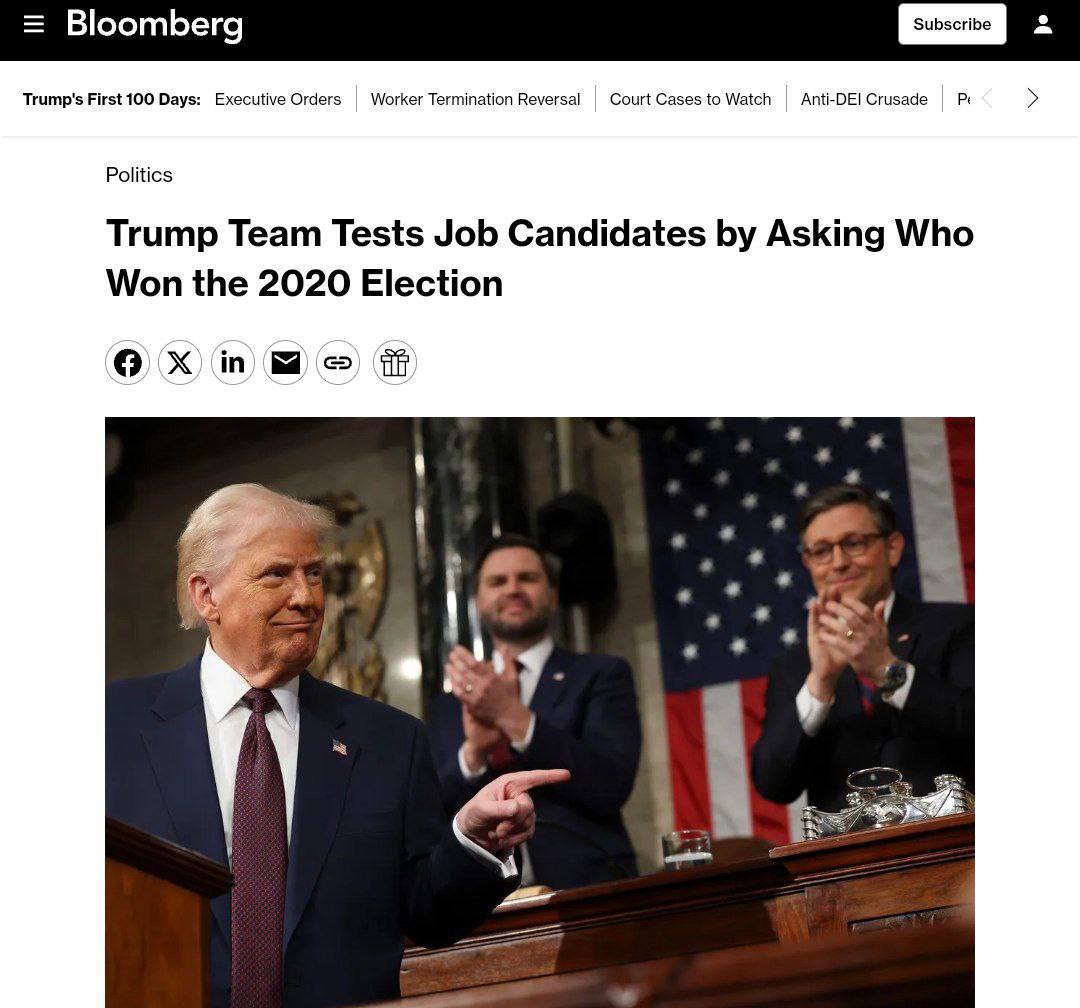Tap the Bloomberg logo to go home
Screen dimensions: 1080x1008
pos(155,25)
